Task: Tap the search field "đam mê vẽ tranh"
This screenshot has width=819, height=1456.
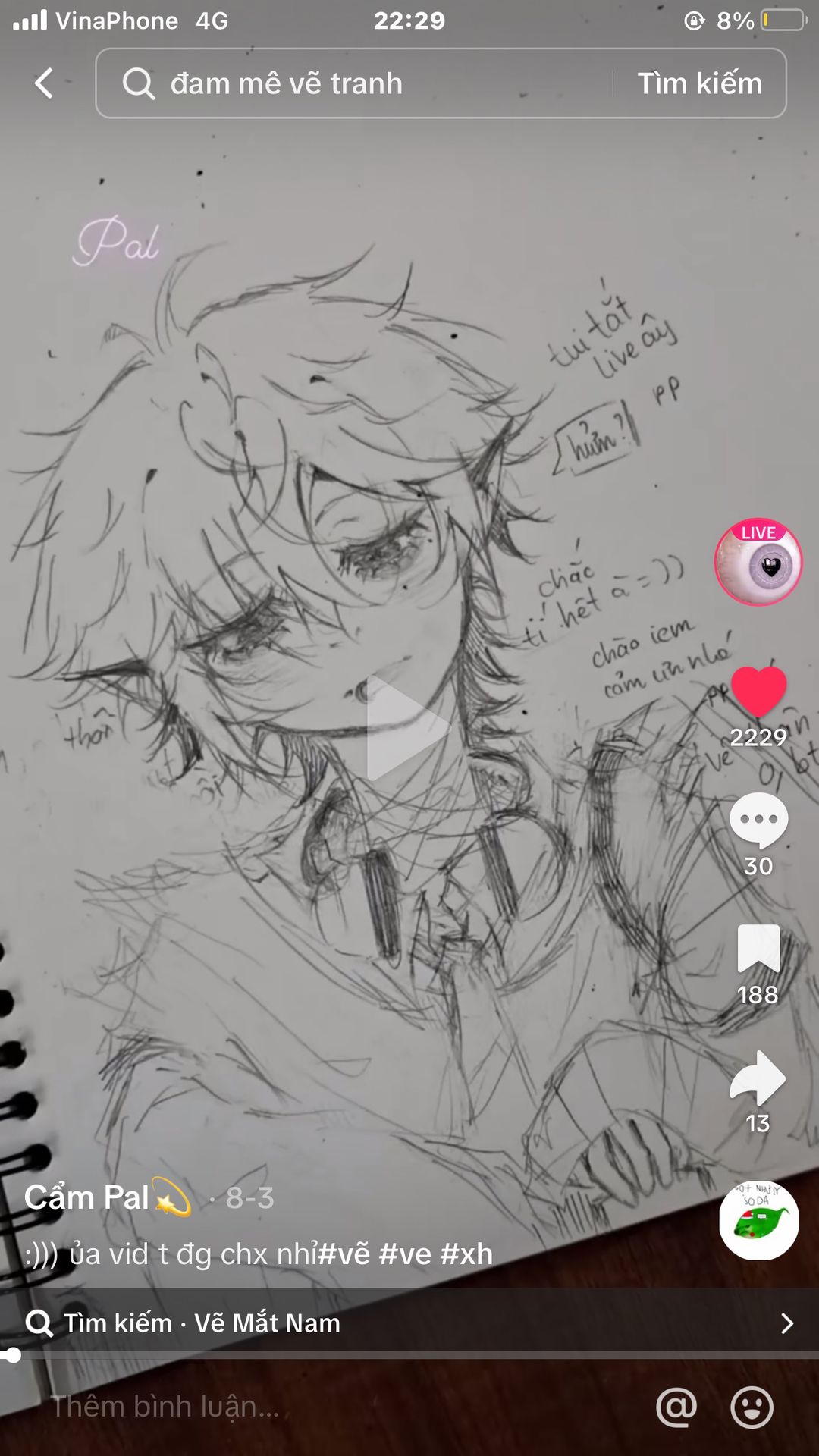Action: [354, 83]
